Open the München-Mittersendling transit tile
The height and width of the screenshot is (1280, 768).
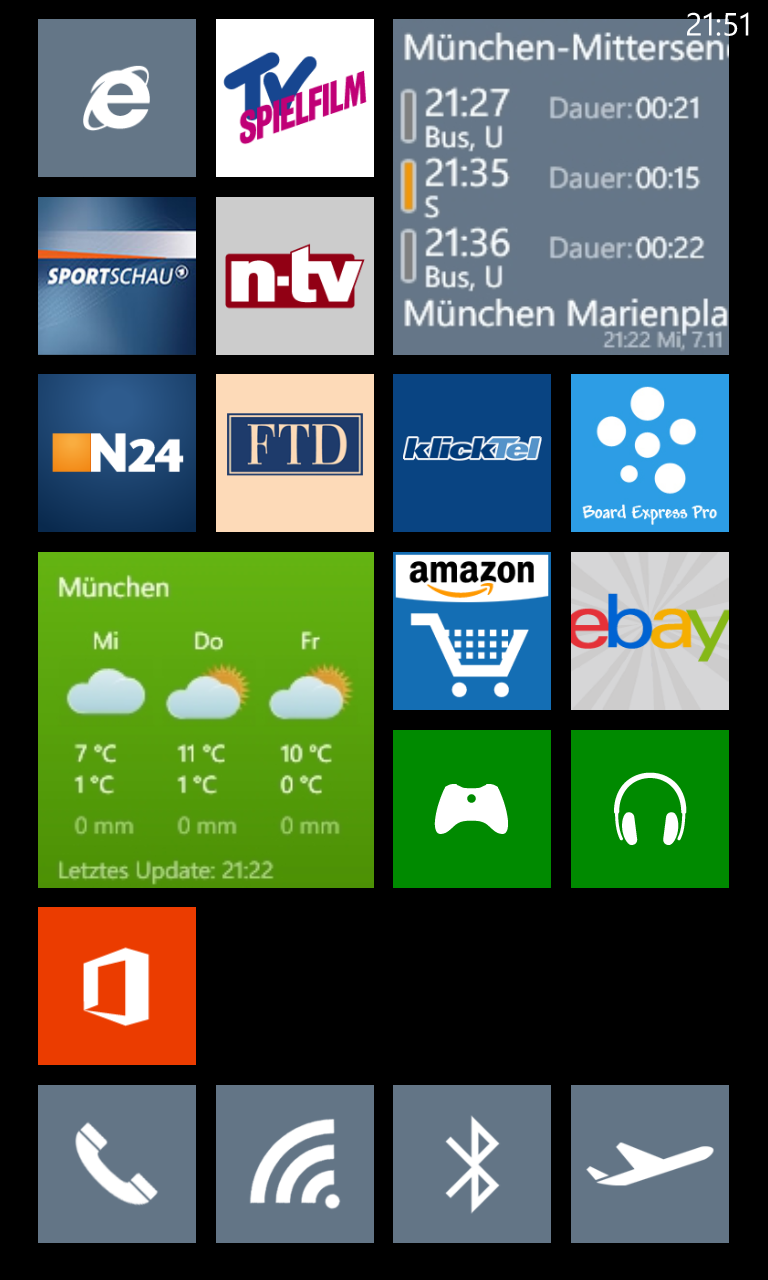[561, 187]
